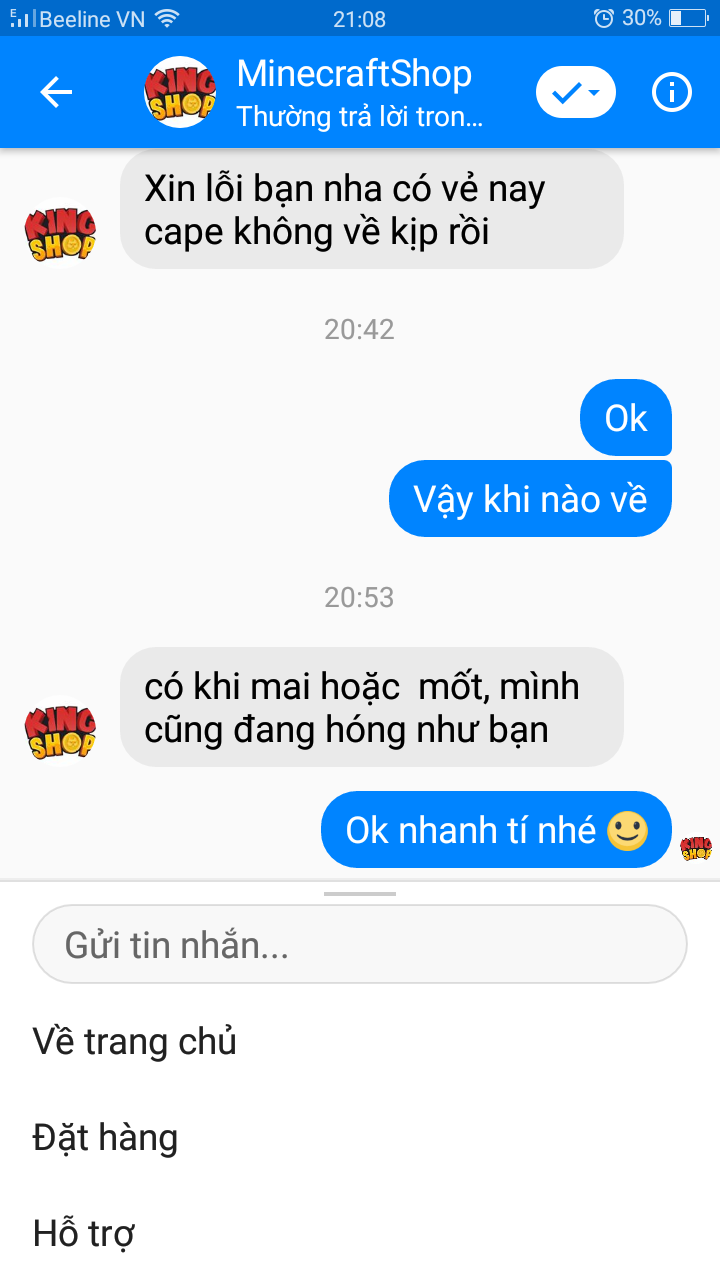Open the MinecraftShop KingShop profile avatar
This screenshot has height=1280, width=720.
[179, 91]
